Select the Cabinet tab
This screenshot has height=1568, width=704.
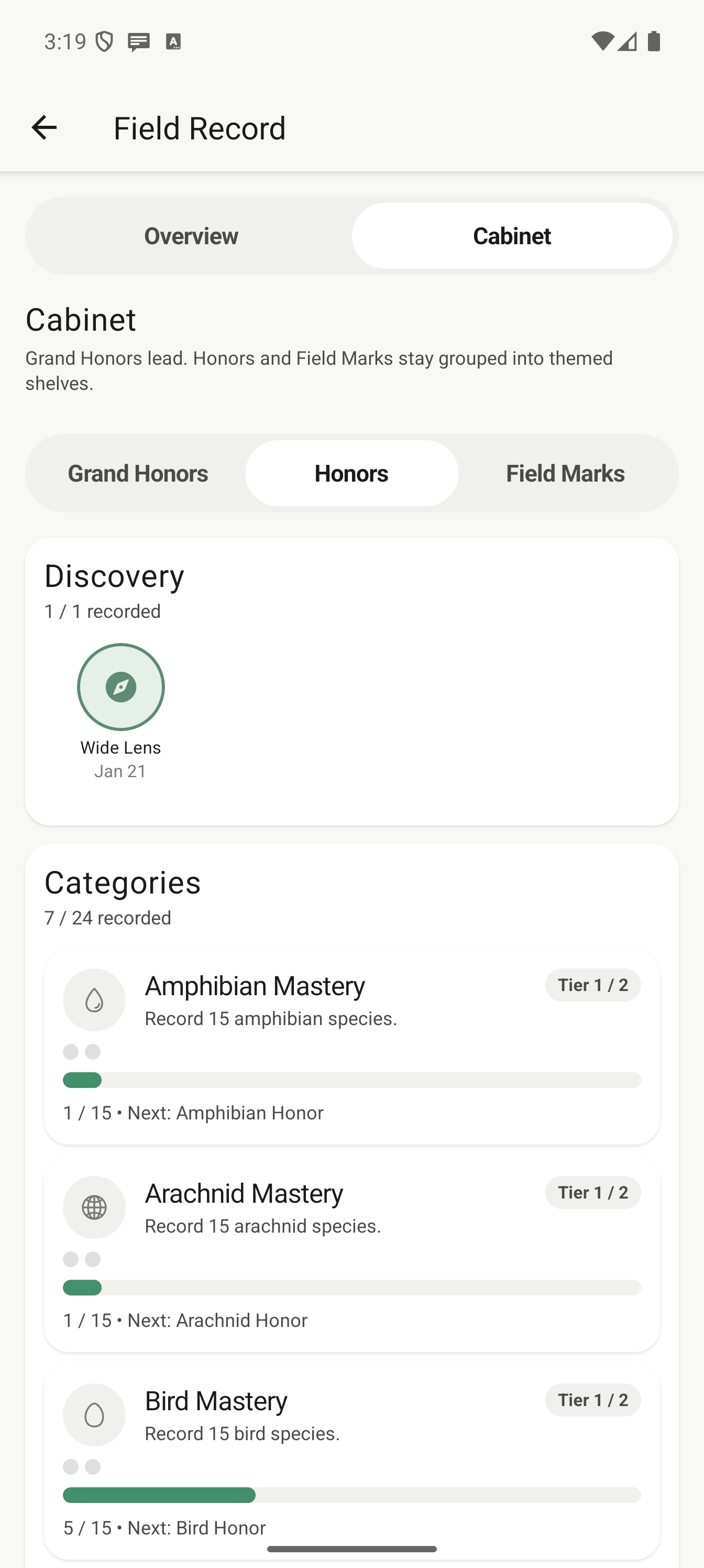click(512, 235)
